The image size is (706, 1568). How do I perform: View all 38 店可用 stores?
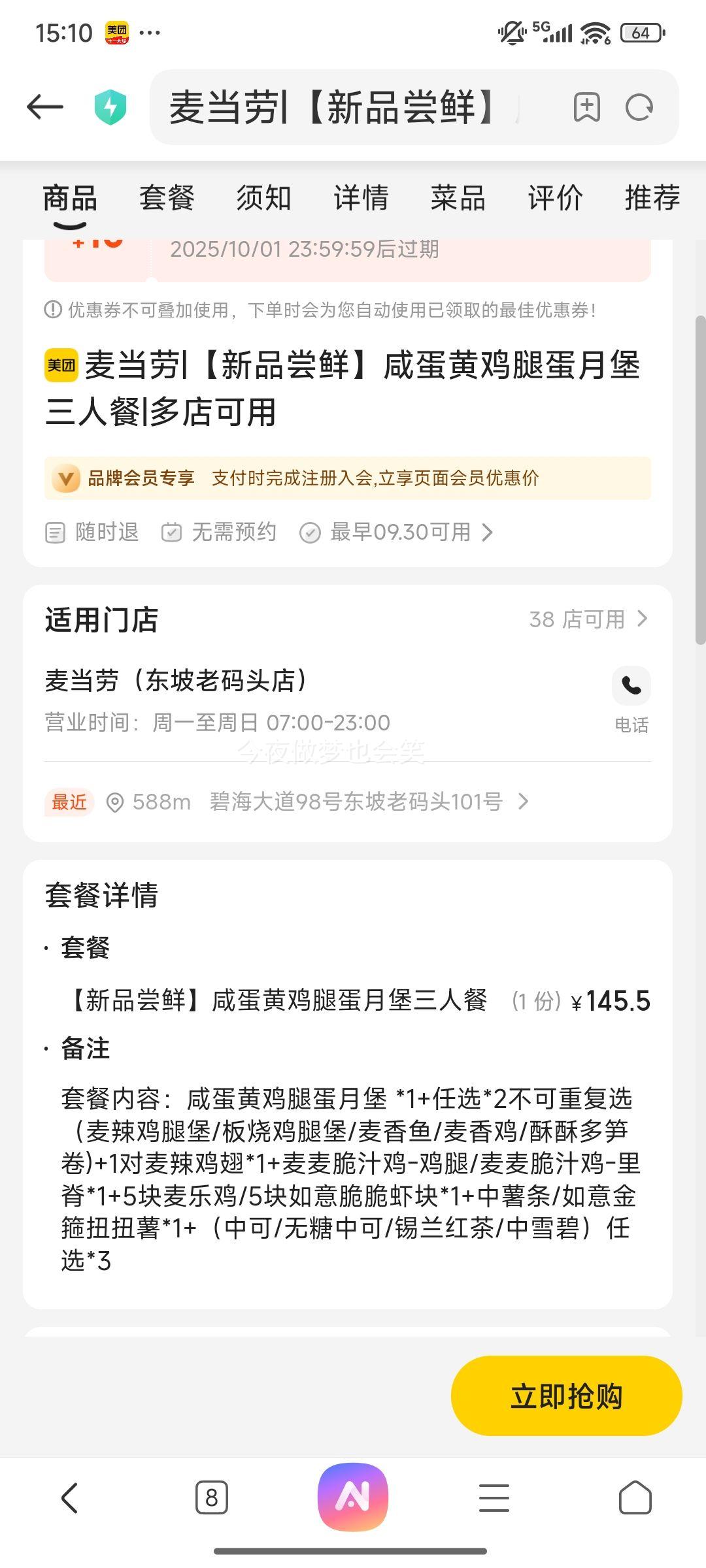587,619
